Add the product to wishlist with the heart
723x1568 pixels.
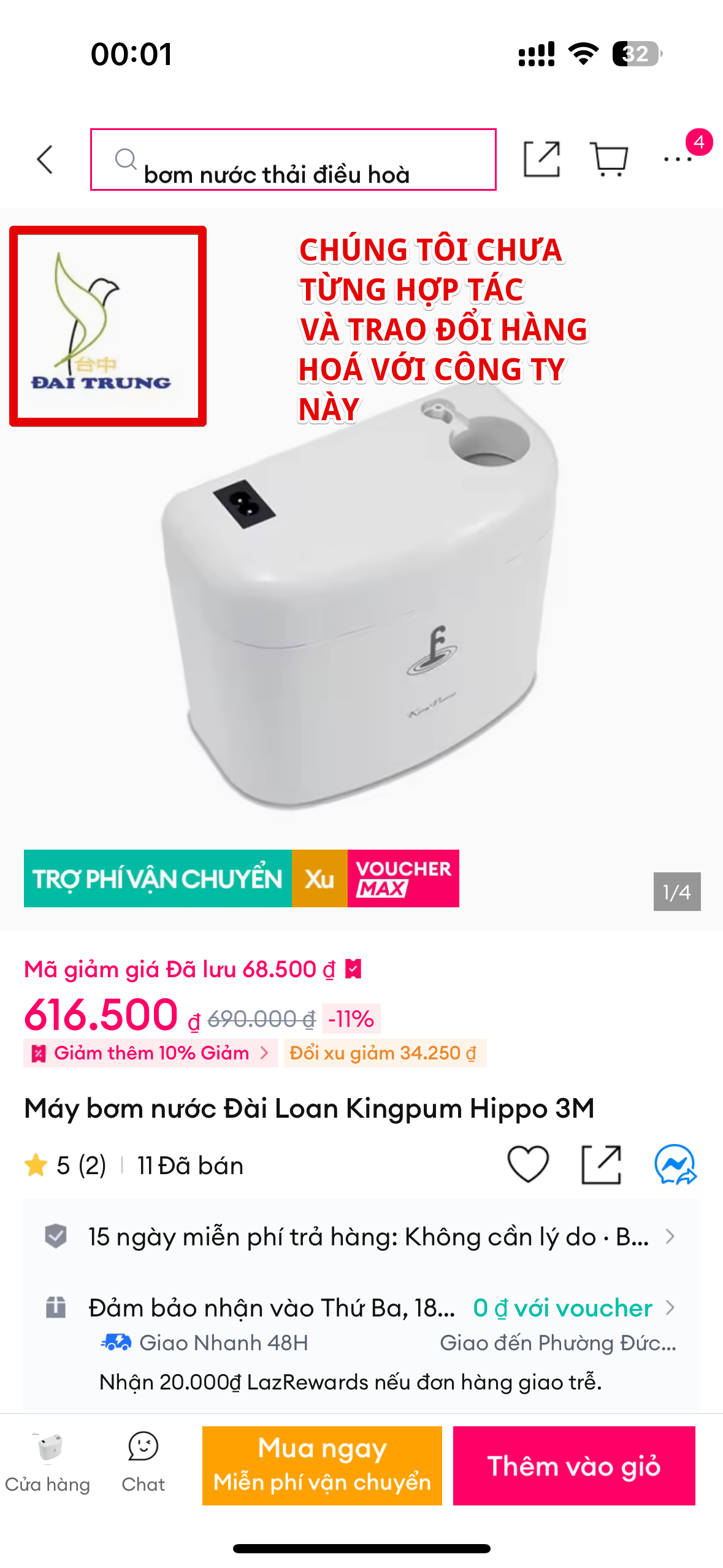point(528,1164)
